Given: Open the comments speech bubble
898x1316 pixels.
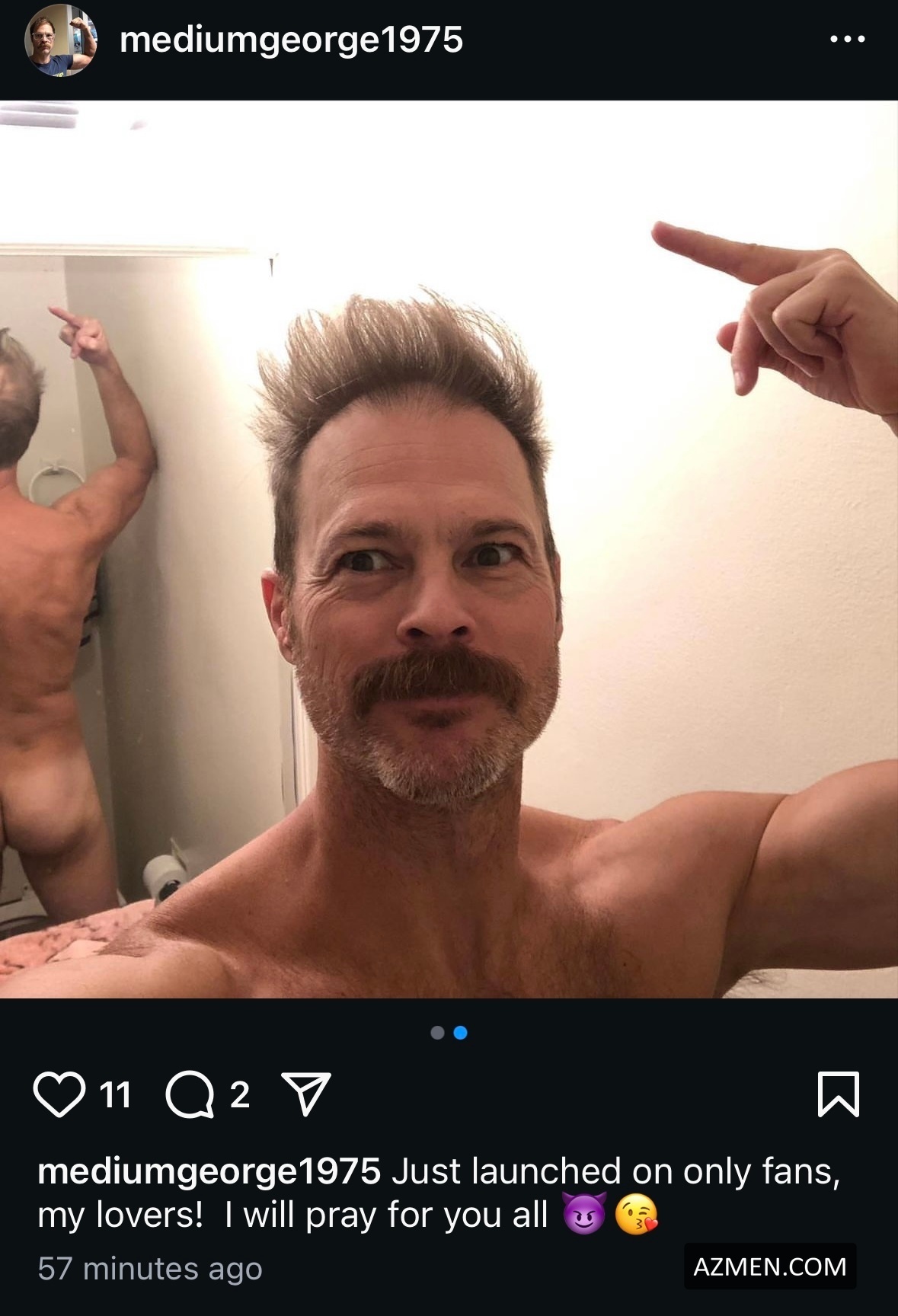Looking at the screenshot, I should click(x=190, y=1094).
